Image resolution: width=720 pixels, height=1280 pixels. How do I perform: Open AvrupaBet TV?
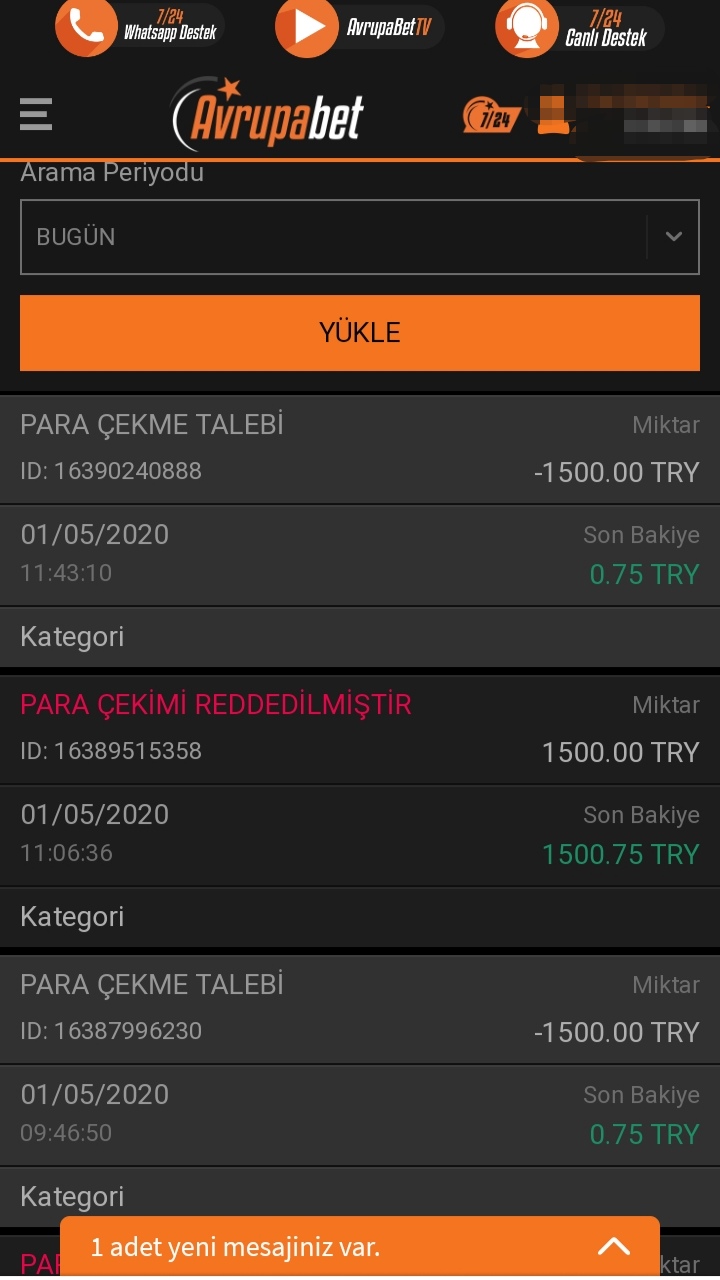click(x=359, y=27)
